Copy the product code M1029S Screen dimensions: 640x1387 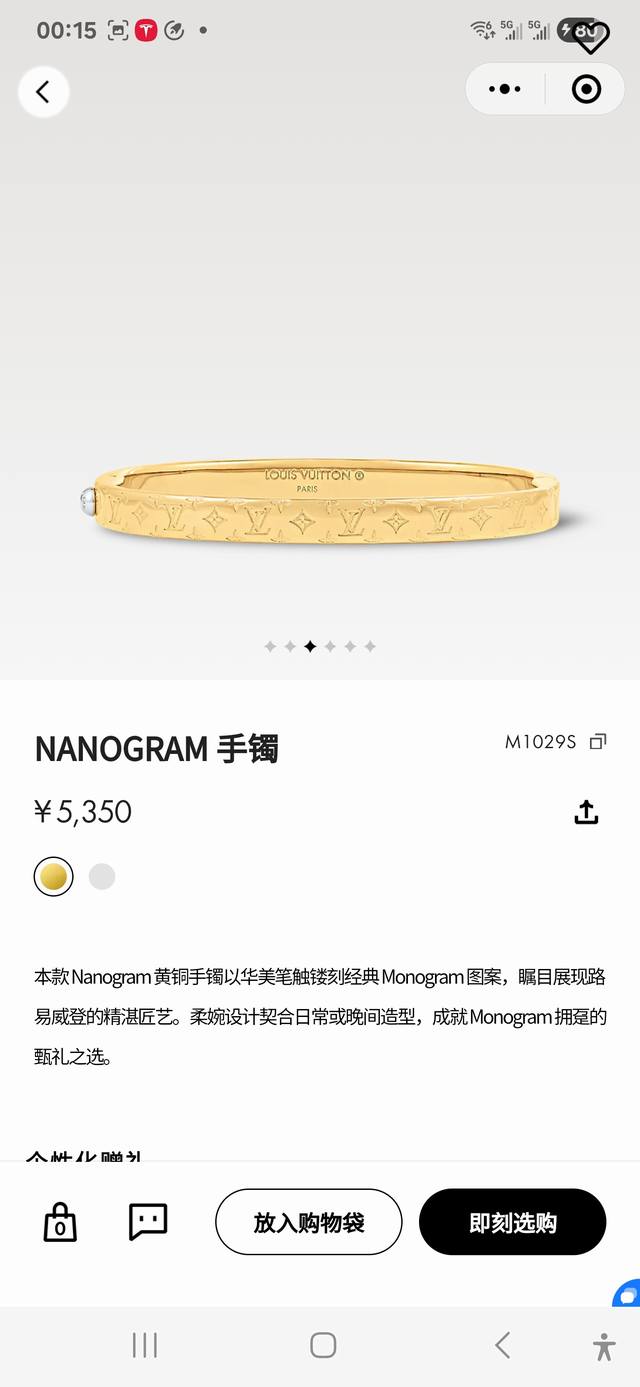click(598, 742)
